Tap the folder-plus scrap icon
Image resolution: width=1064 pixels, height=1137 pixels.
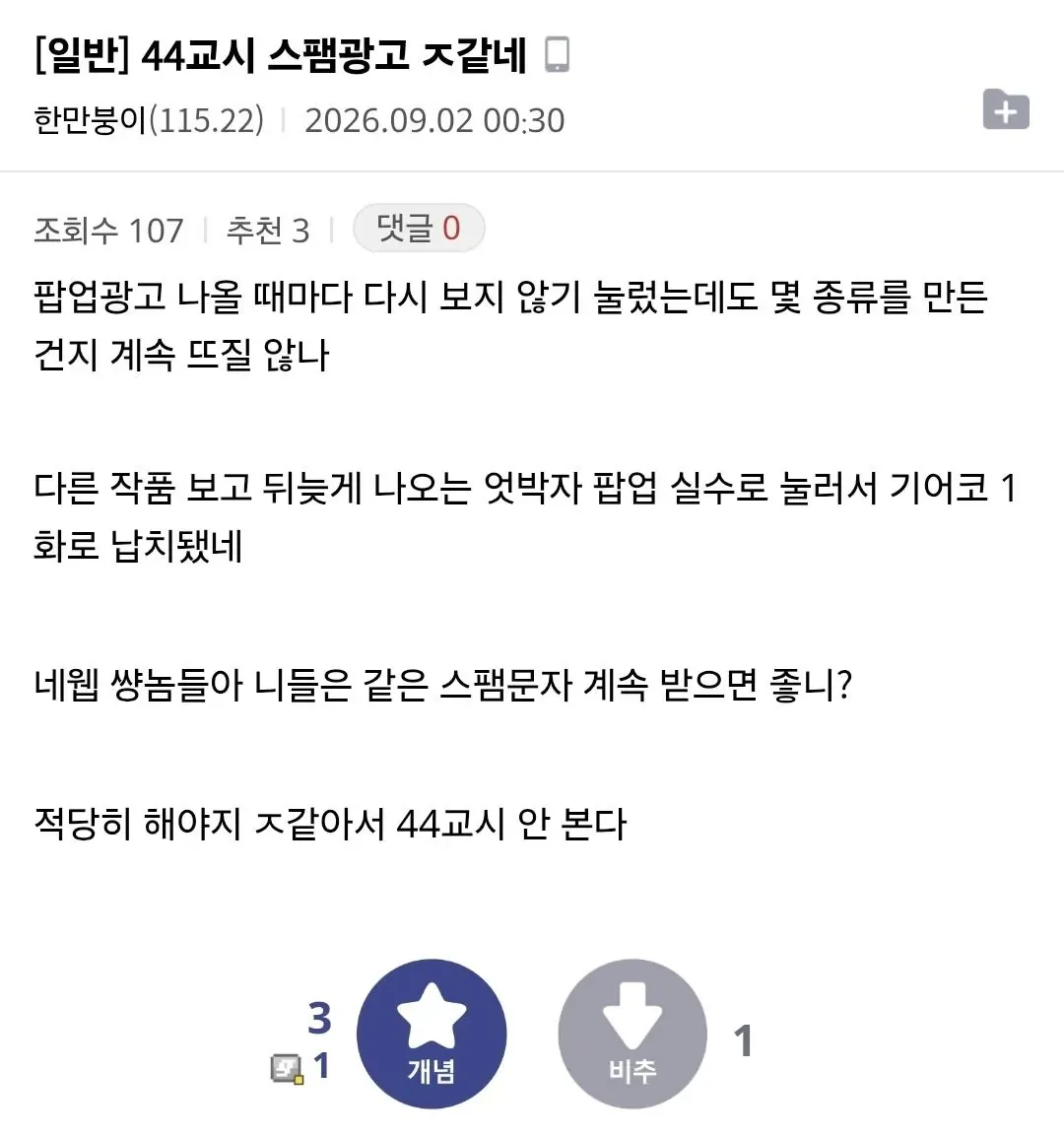[x=1005, y=109]
